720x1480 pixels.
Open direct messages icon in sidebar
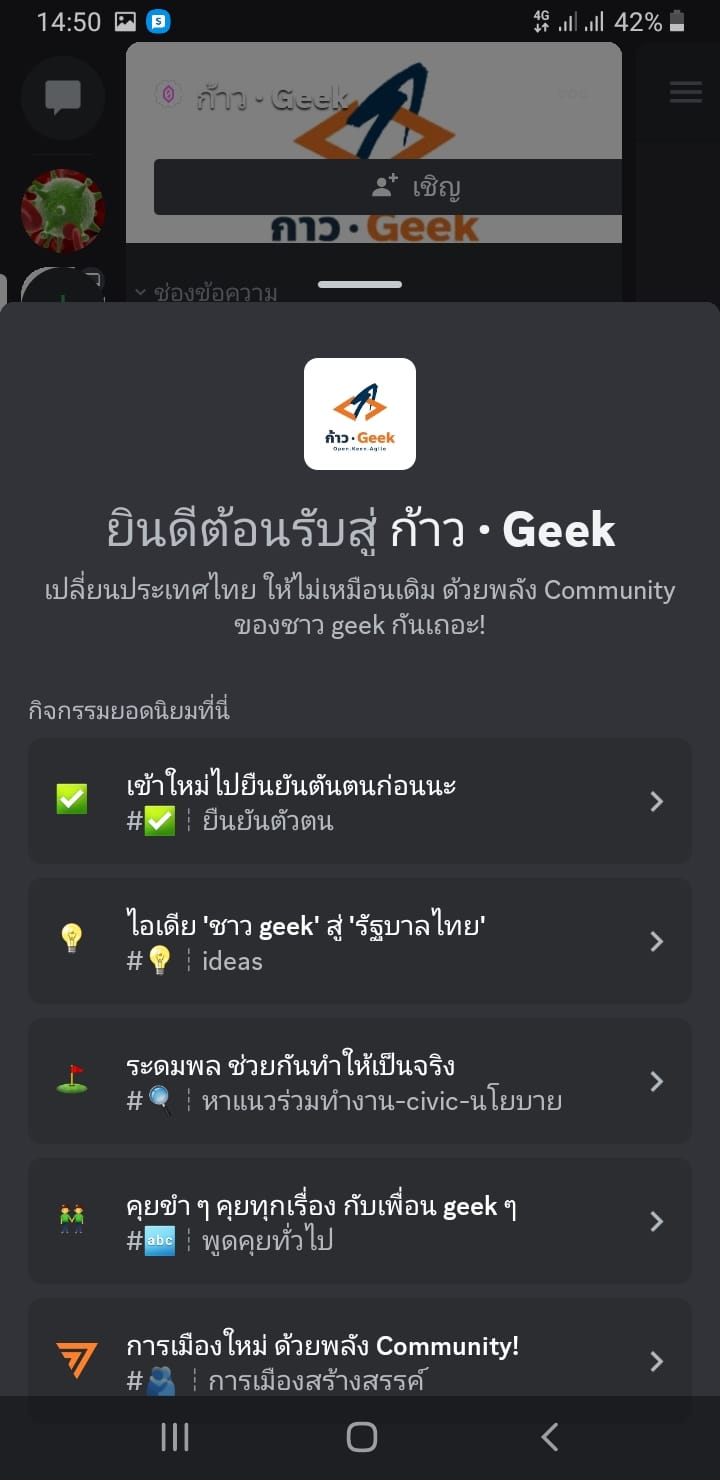[63, 98]
